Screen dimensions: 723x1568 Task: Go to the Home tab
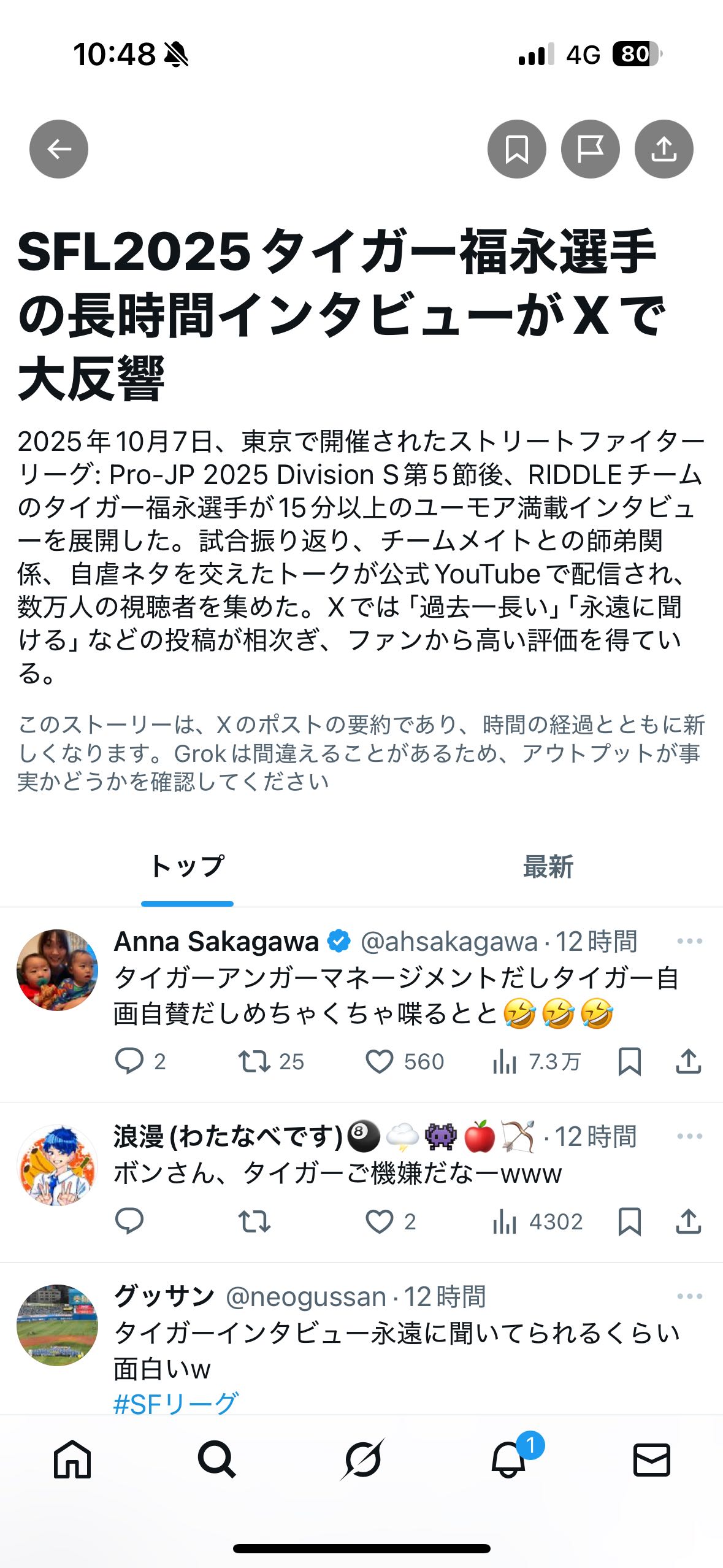click(72, 1460)
